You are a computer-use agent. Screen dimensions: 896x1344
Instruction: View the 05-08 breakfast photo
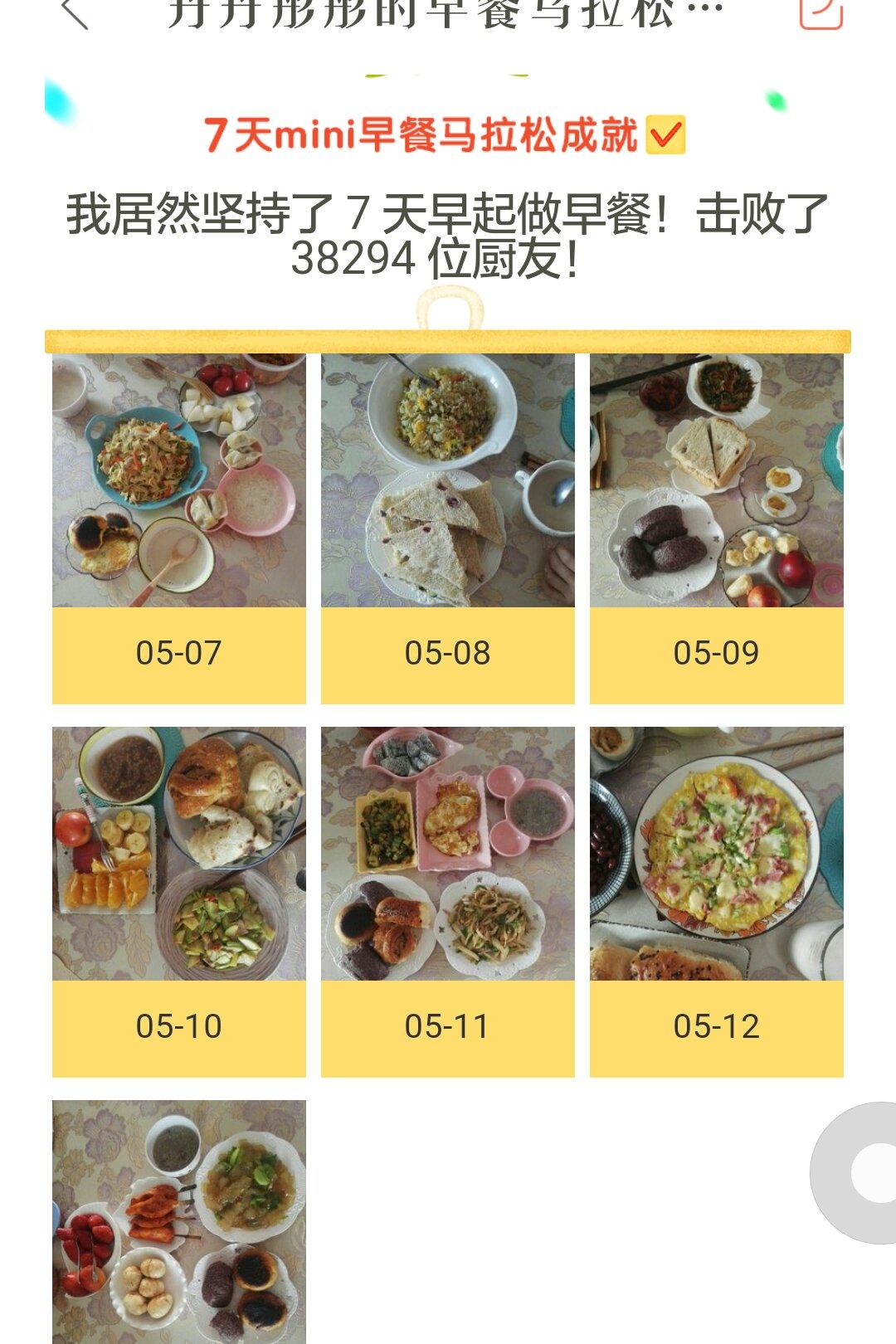[x=448, y=480]
